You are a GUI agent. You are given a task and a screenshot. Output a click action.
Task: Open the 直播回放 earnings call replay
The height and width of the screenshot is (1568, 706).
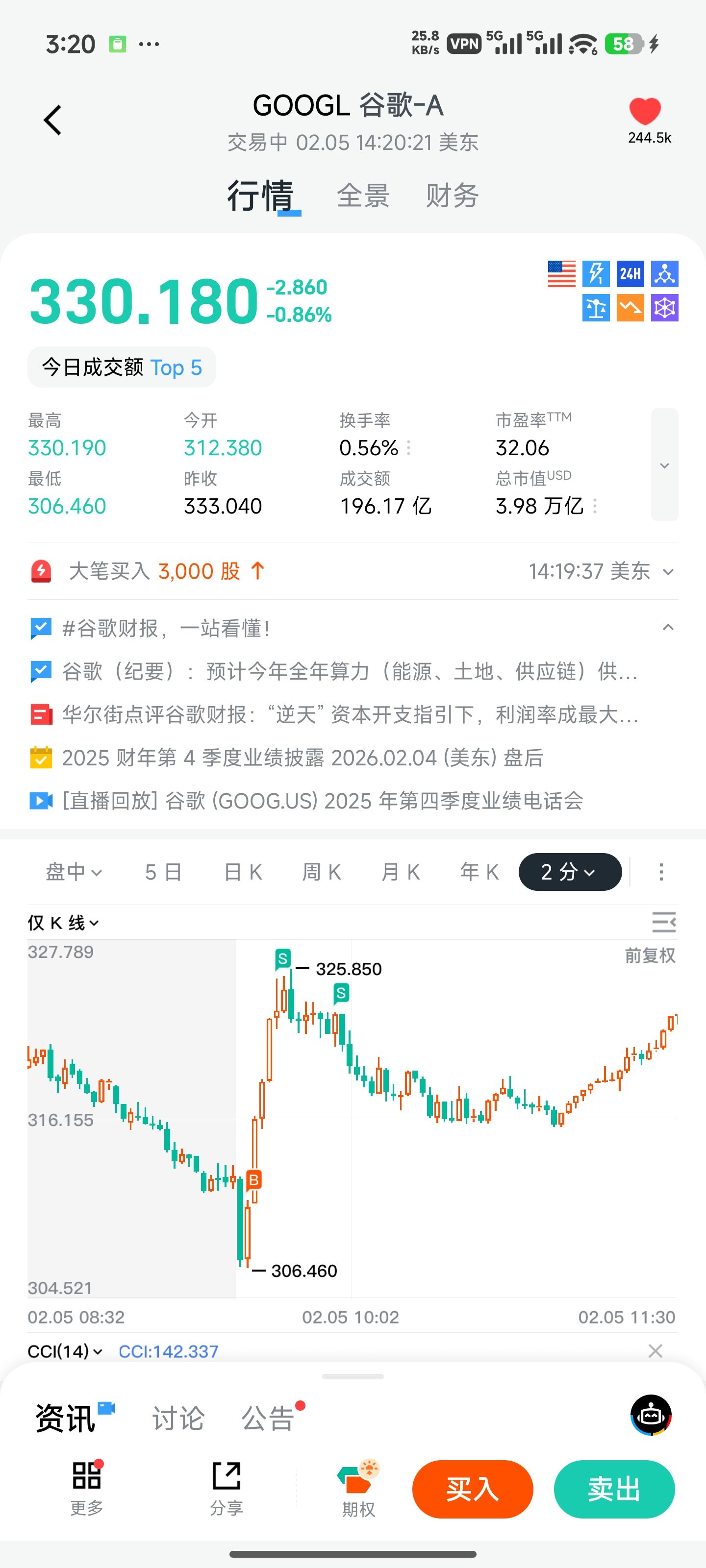click(323, 801)
